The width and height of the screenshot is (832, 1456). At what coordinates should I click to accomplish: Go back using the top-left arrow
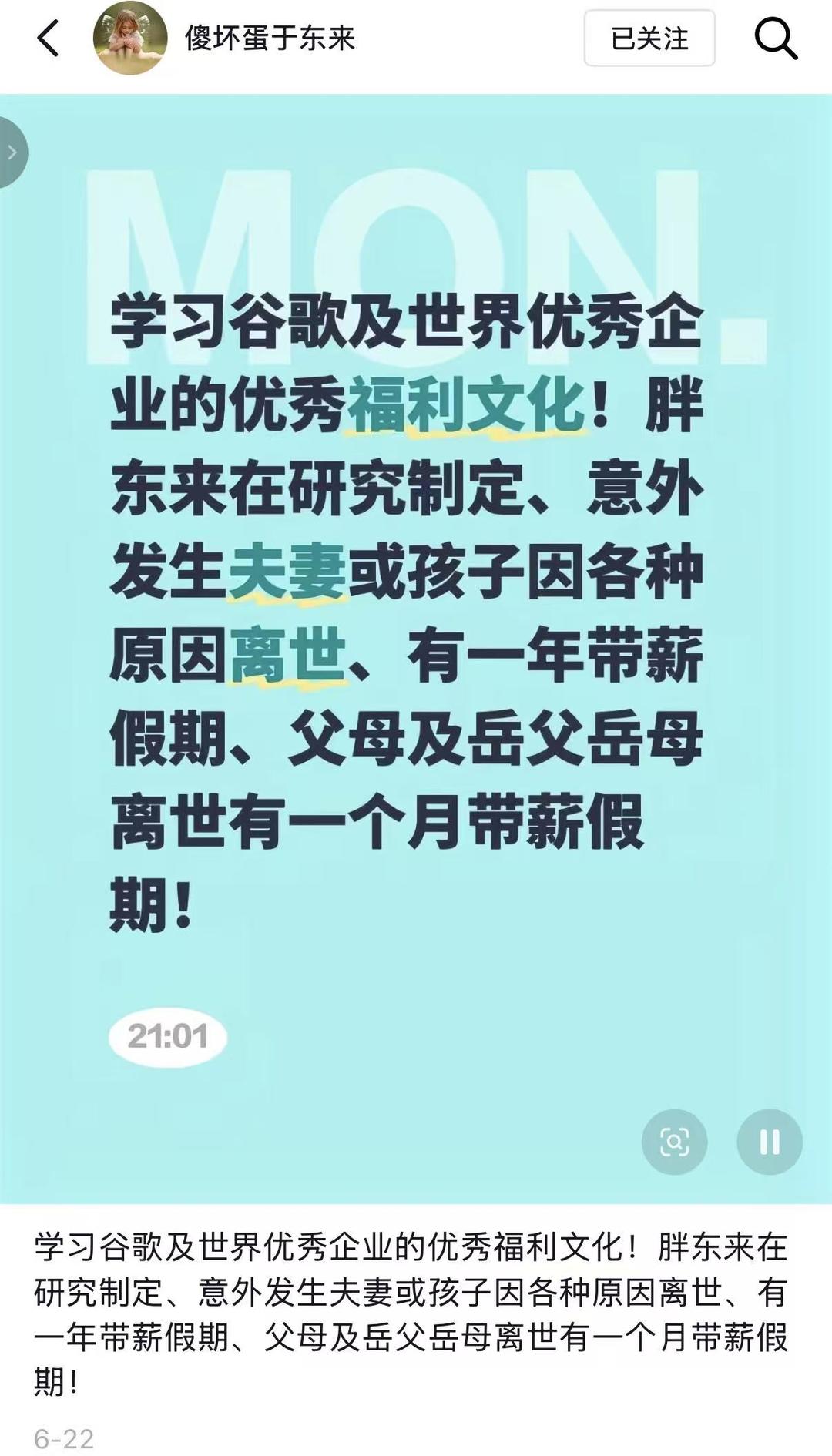pyautogui.click(x=48, y=38)
